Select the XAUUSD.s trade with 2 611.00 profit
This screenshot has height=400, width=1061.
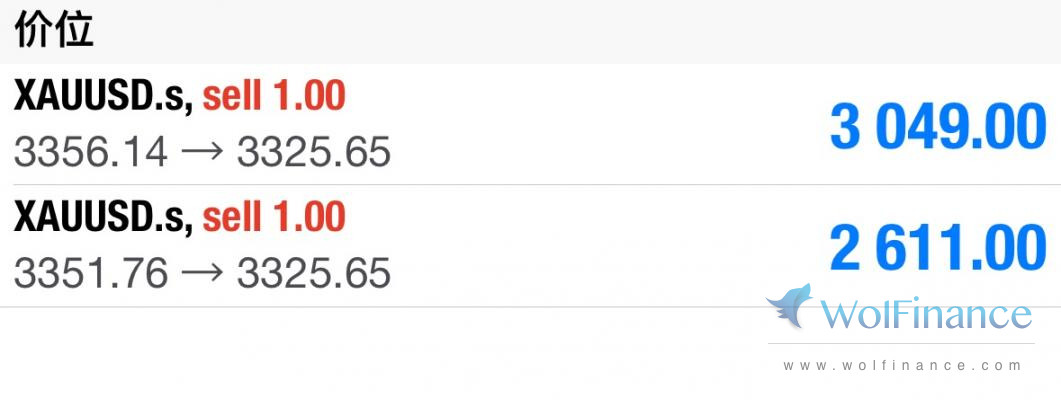[x=530, y=246]
